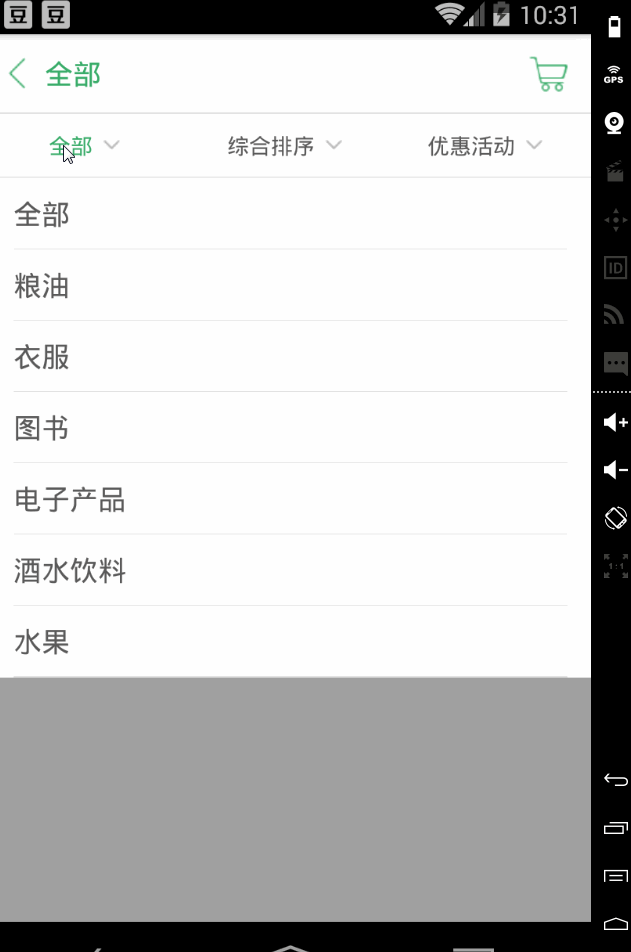Screen dimensions: 631x952
Task: Expand the 综合排序 sort dropdown
Action: (284, 146)
